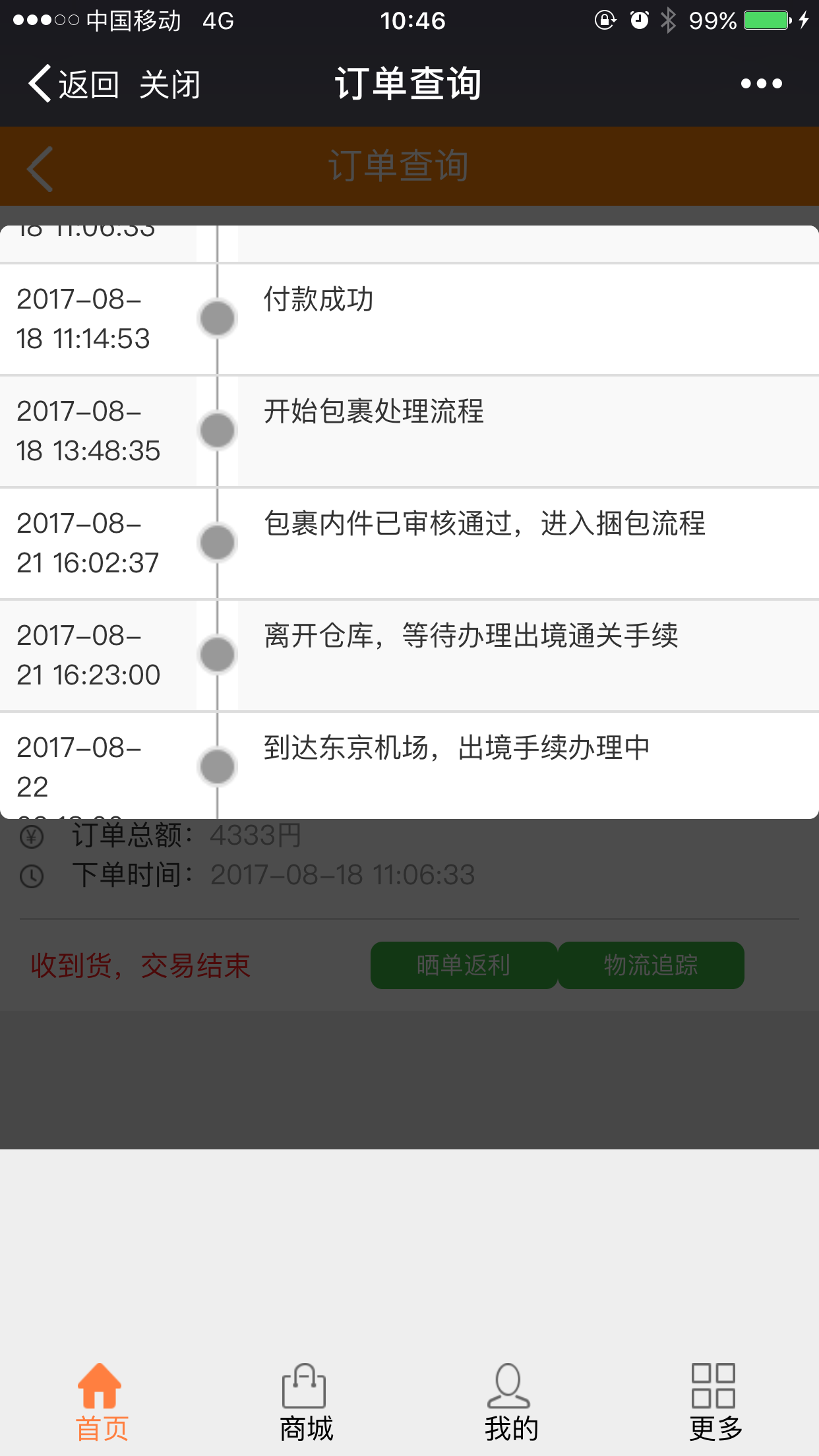Image resolution: width=819 pixels, height=1456 pixels.
Task: Open the 更多 tab
Action: 715,1402
